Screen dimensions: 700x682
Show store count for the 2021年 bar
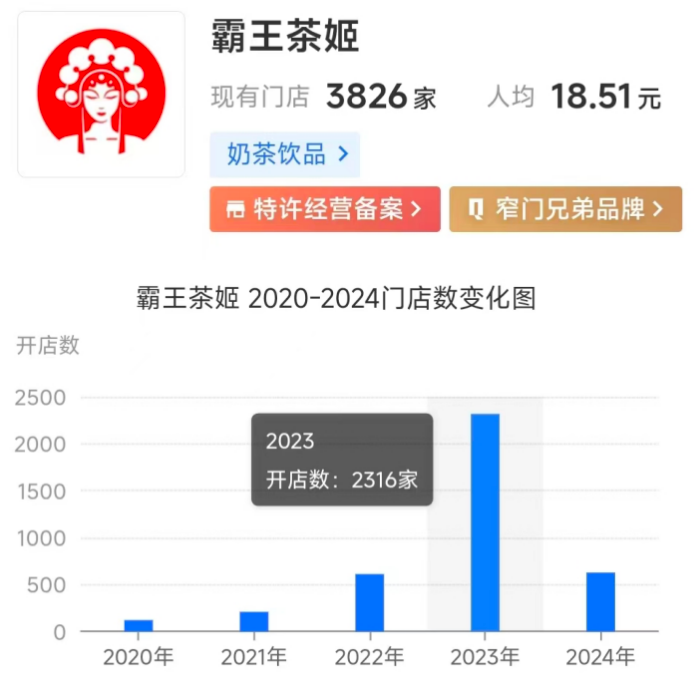click(254, 621)
